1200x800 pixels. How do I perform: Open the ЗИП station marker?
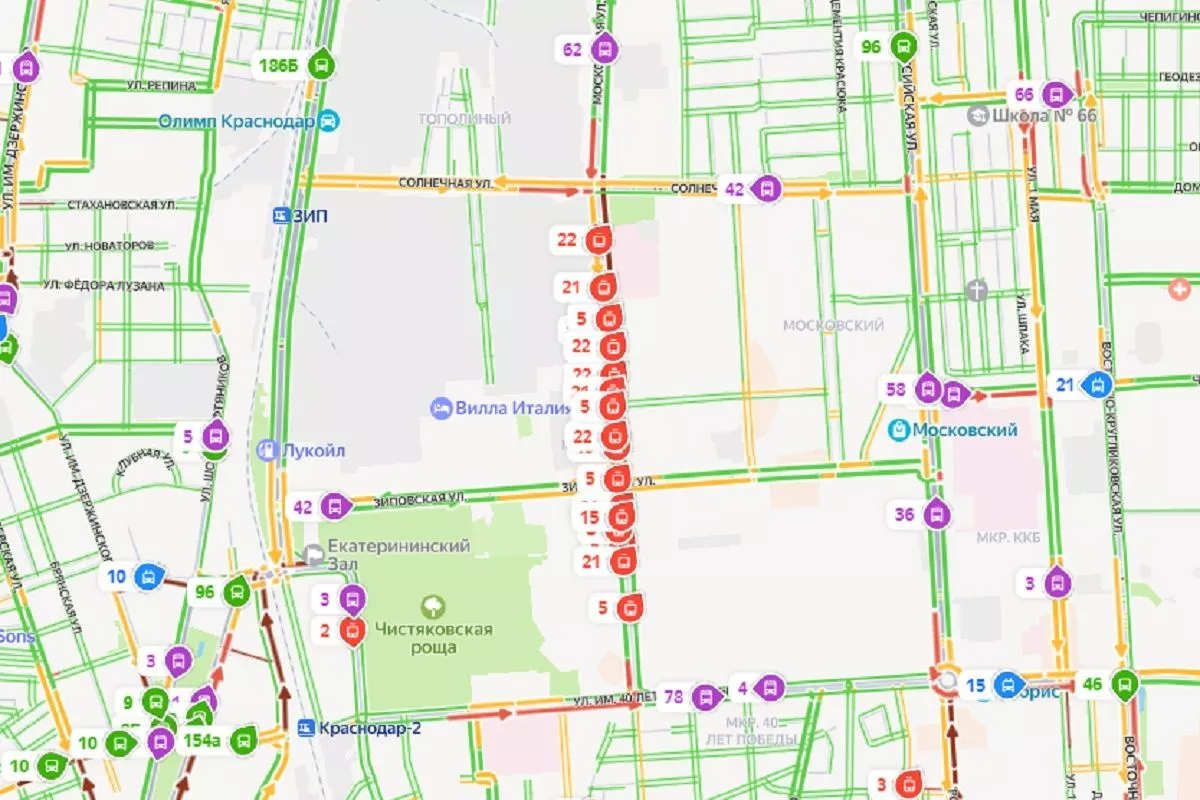click(x=281, y=215)
